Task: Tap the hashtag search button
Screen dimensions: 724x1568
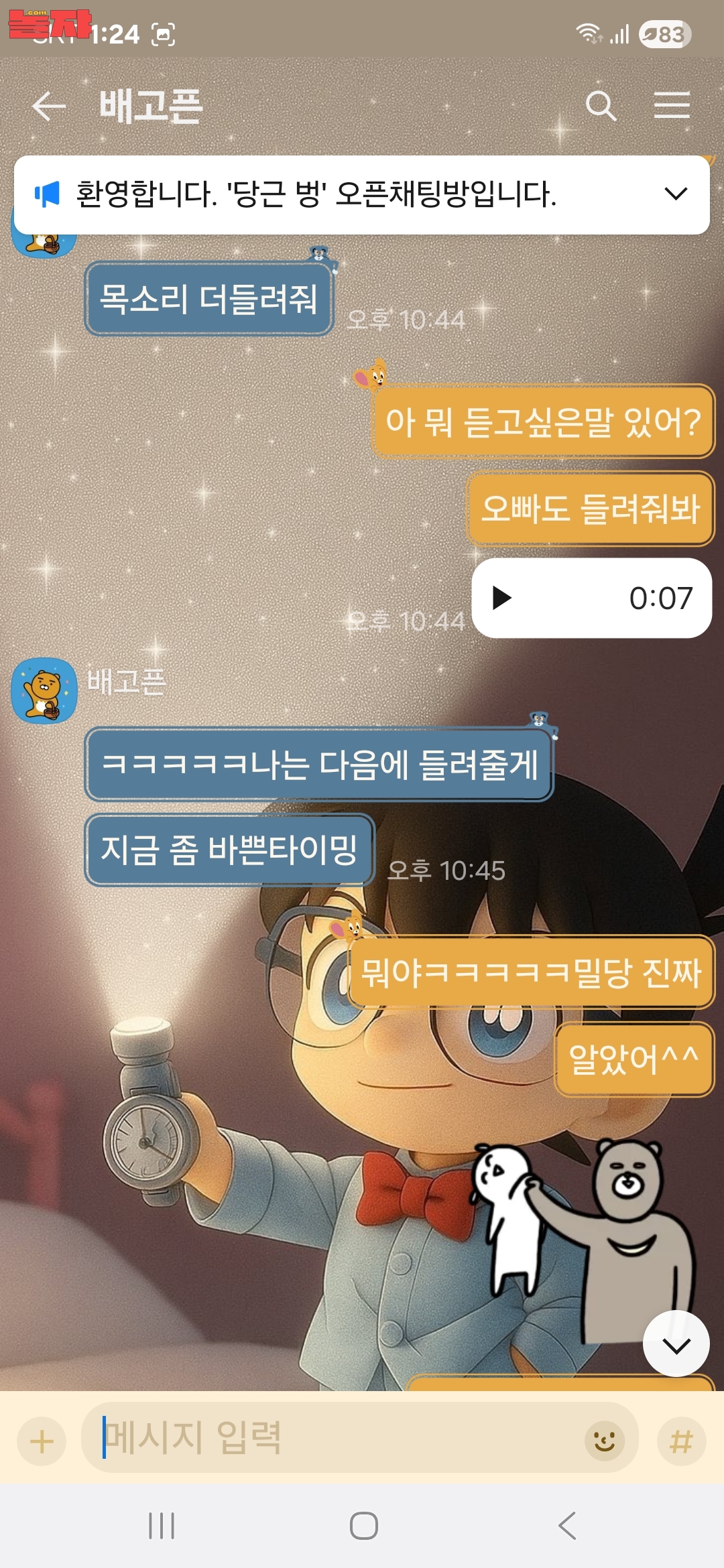Action: coord(681,1441)
